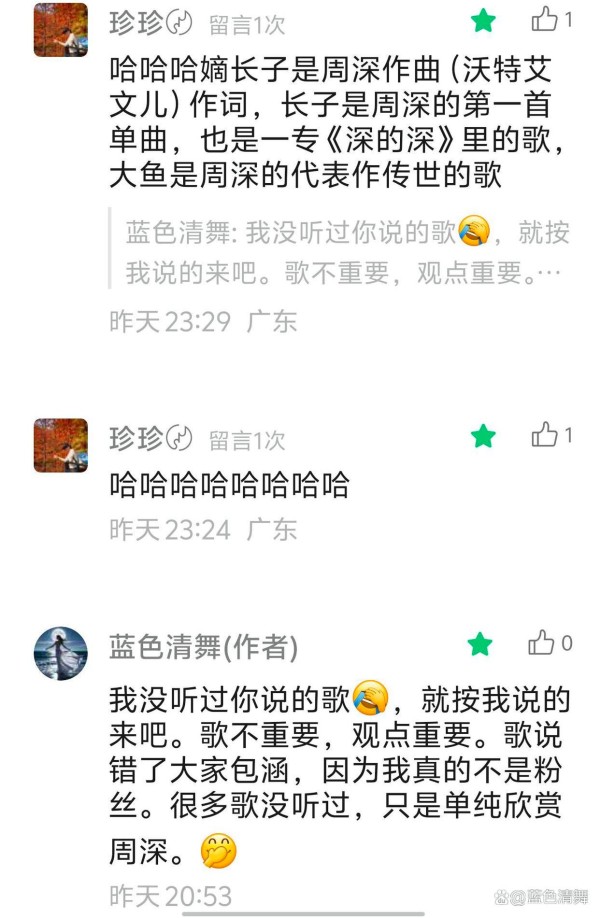Open 蓝色清舞's profile avatar

pyautogui.click(x=60, y=653)
